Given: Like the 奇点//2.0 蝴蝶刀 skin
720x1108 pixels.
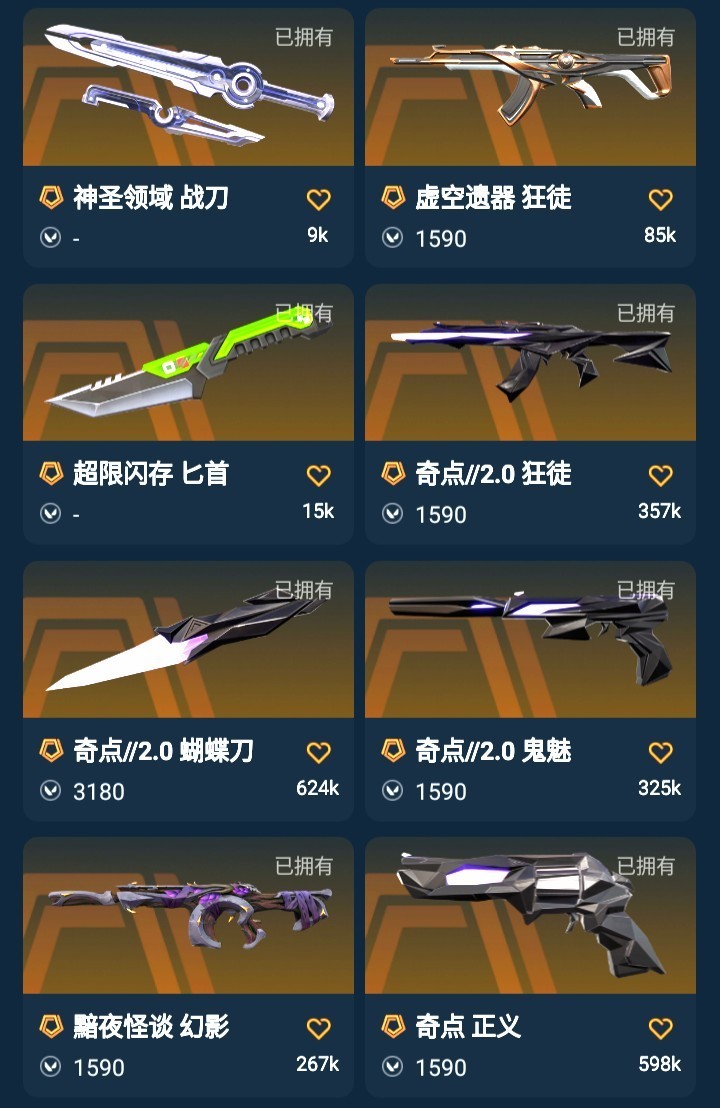Looking at the screenshot, I should (x=318, y=753).
